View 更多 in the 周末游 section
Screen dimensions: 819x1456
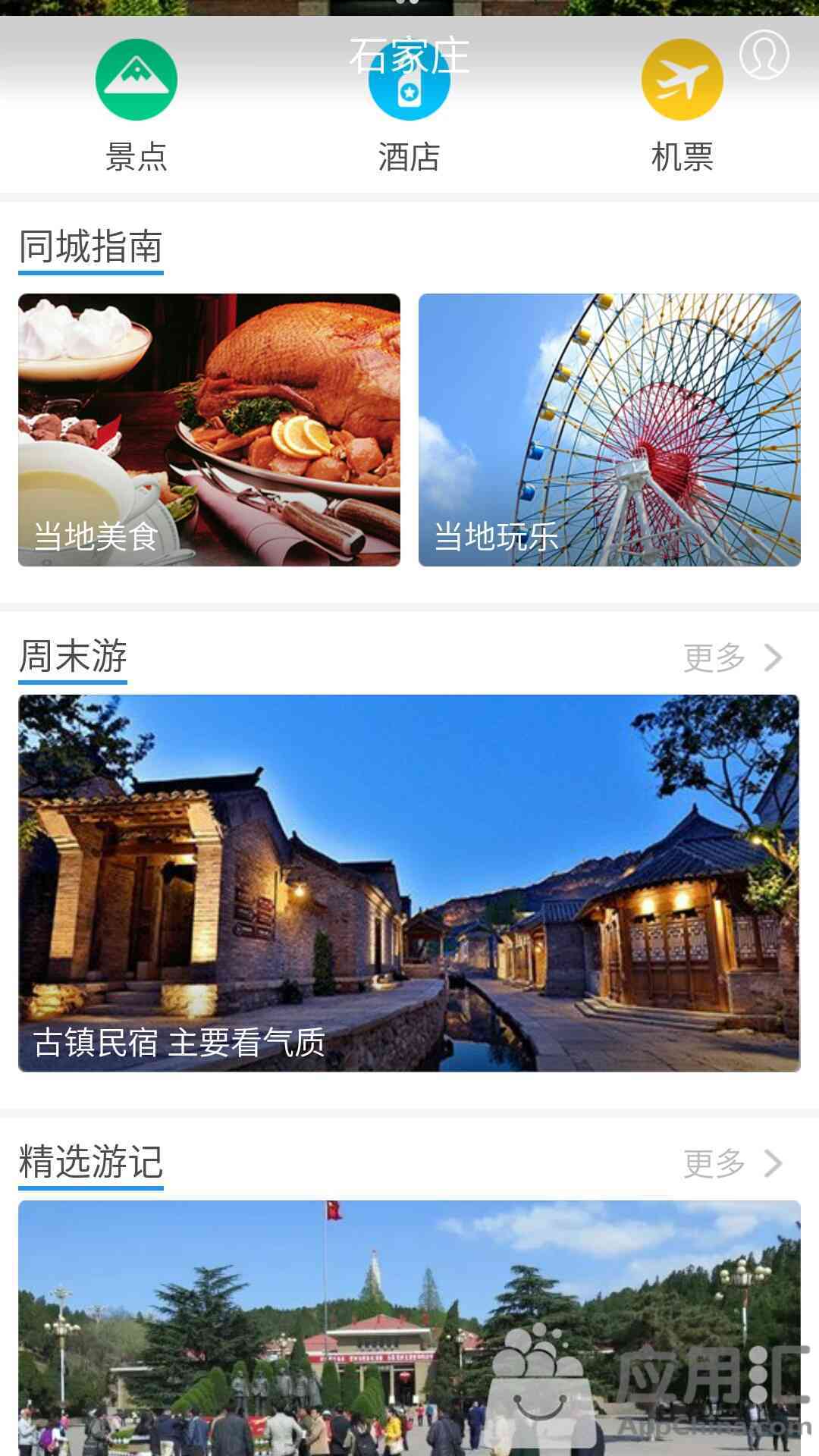click(x=731, y=657)
